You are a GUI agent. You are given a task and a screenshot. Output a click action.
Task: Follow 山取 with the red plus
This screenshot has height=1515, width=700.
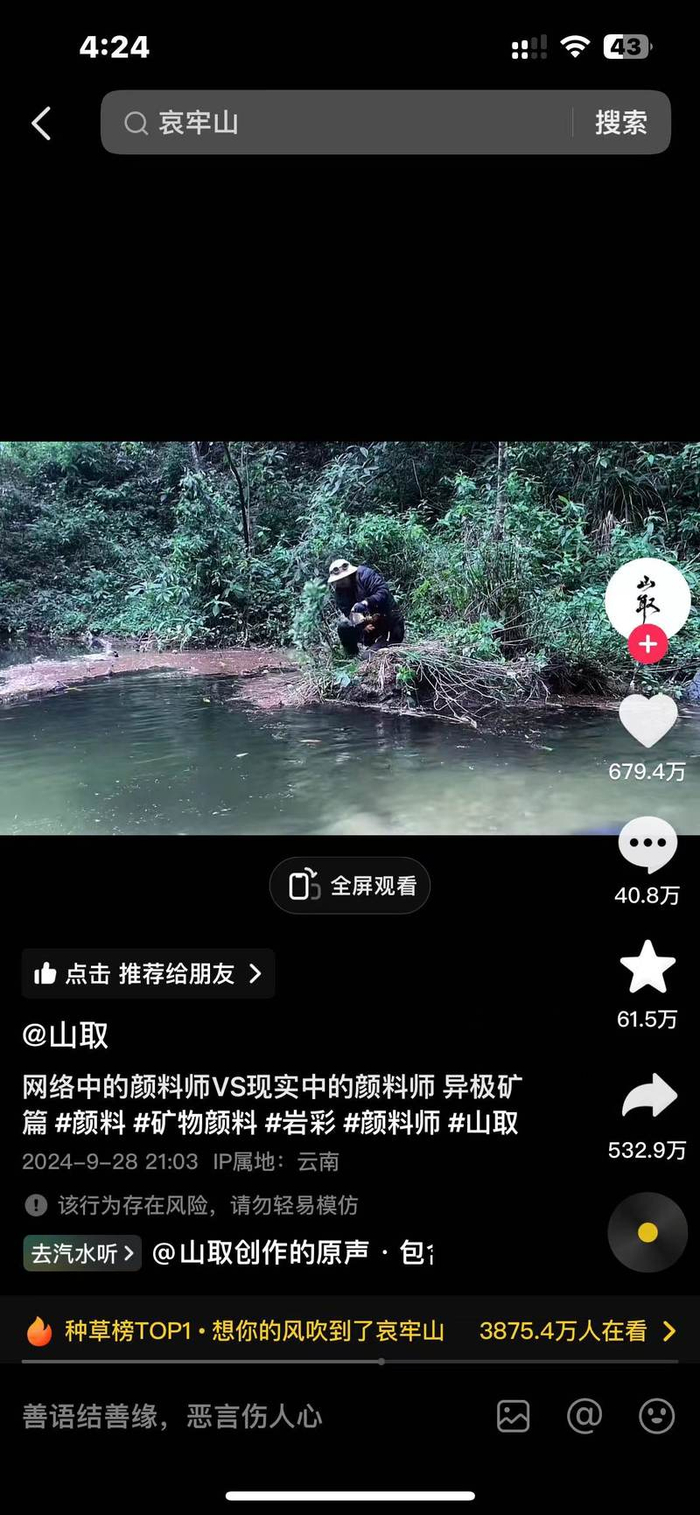pyautogui.click(x=647, y=645)
